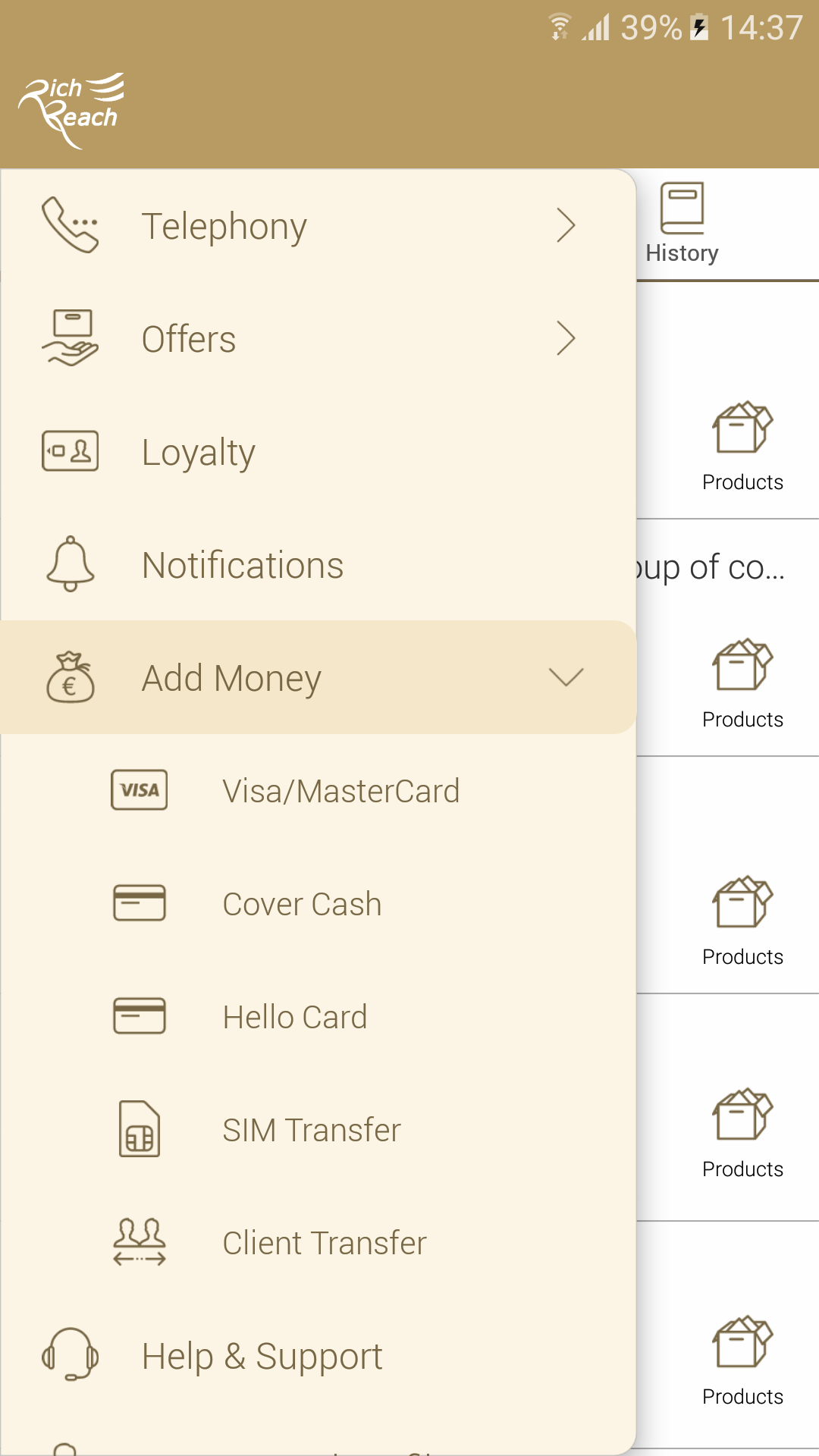Go to Loyalty section

click(318, 452)
